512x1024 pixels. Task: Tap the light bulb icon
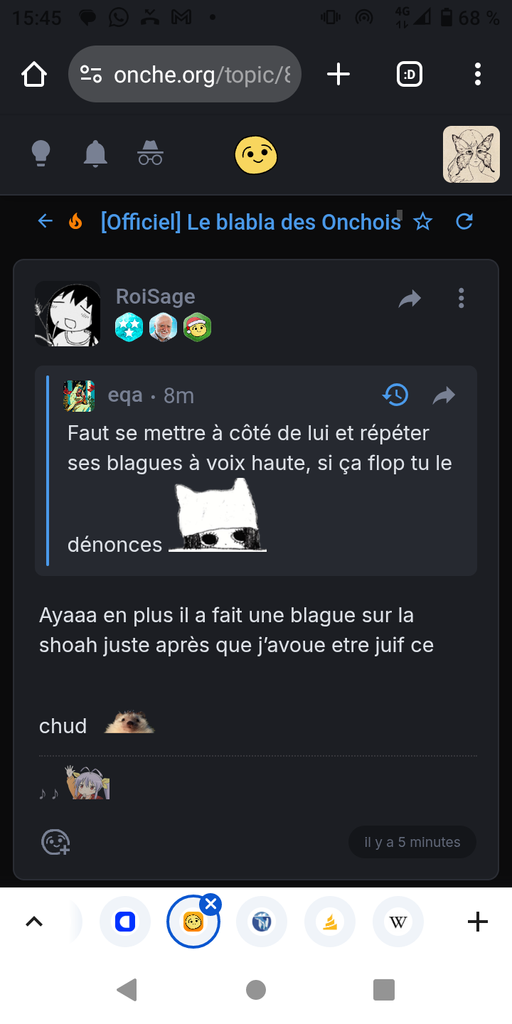pos(41,154)
